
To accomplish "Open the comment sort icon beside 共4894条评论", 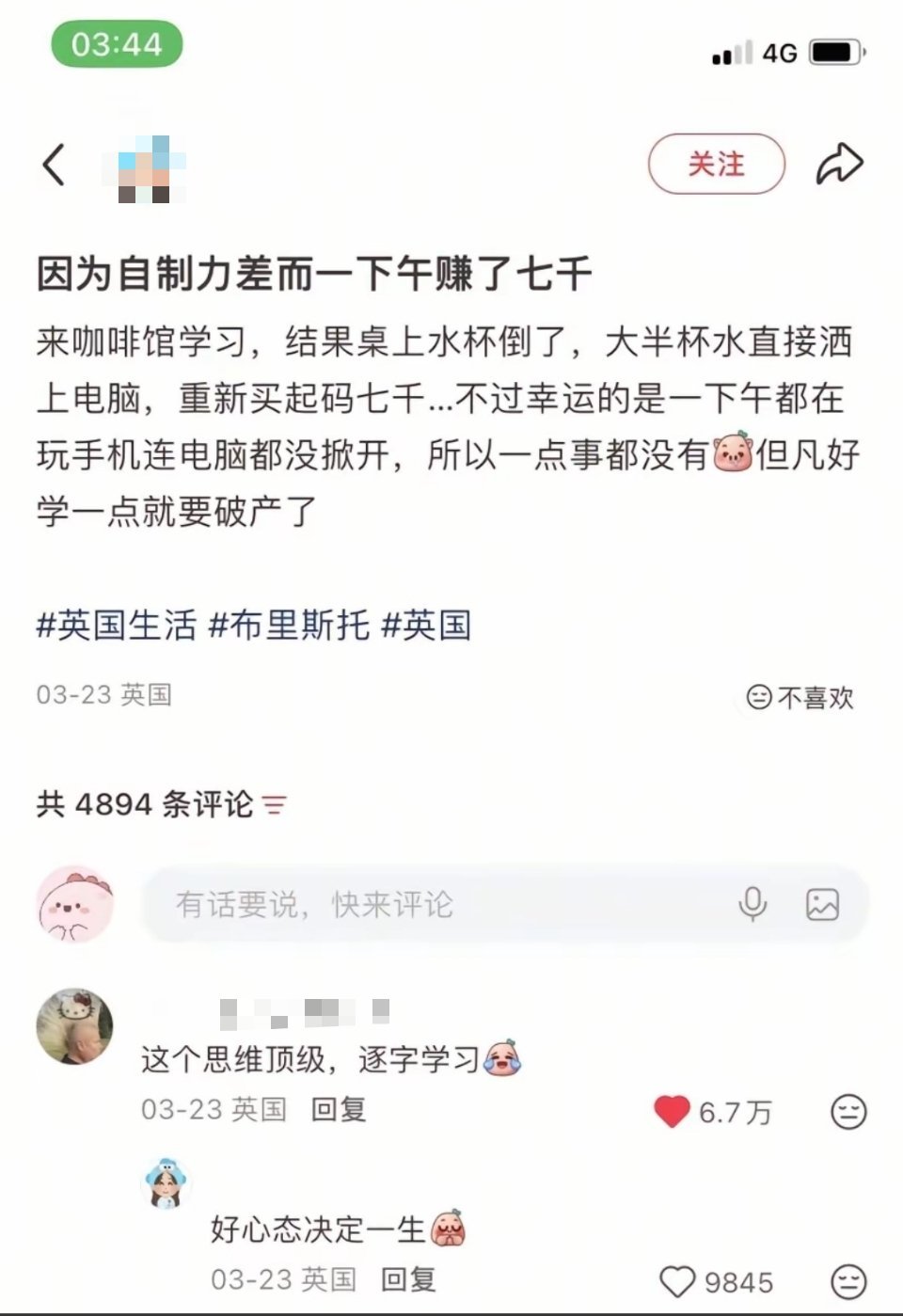I will (274, 804).
